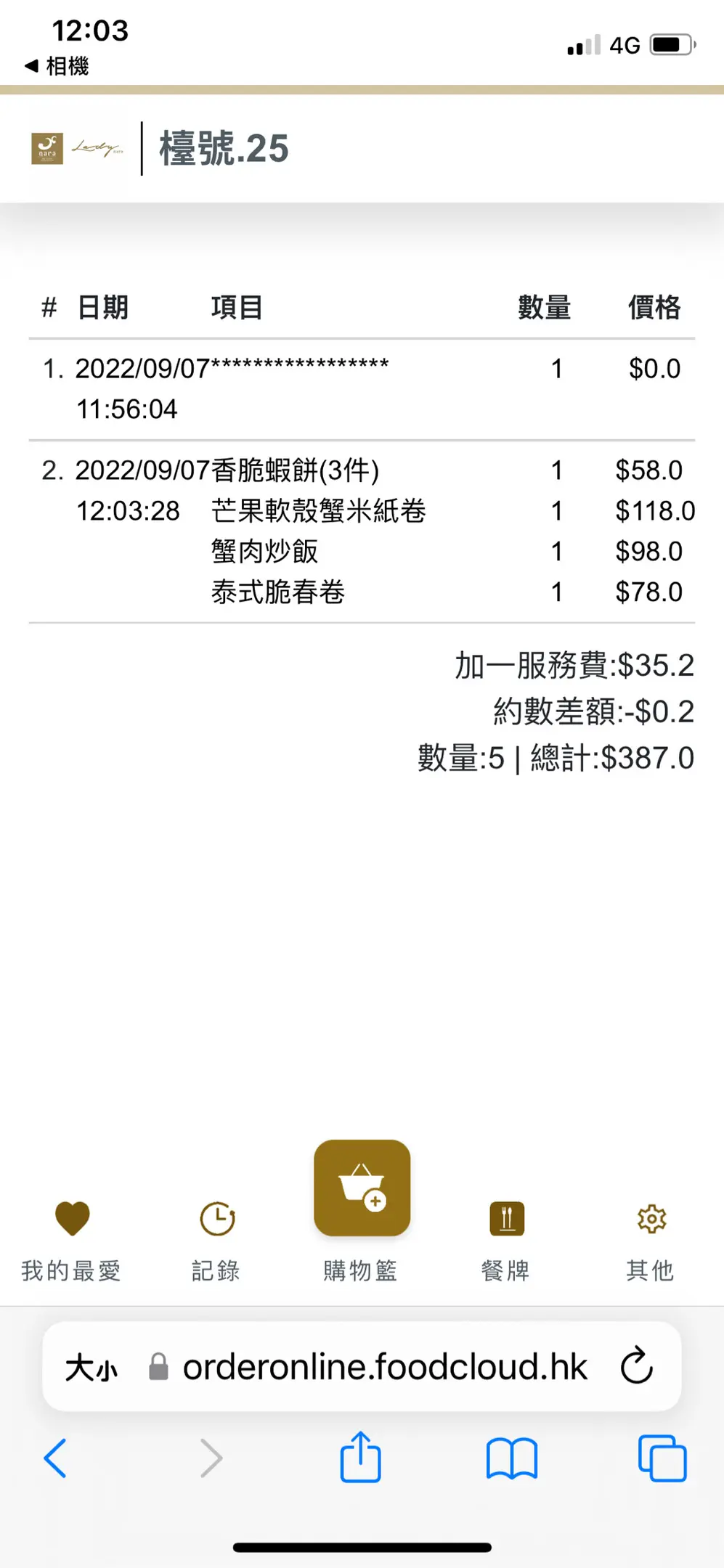
Task: Open Safari bookmarks
Action: click(x=511, y=1458)
